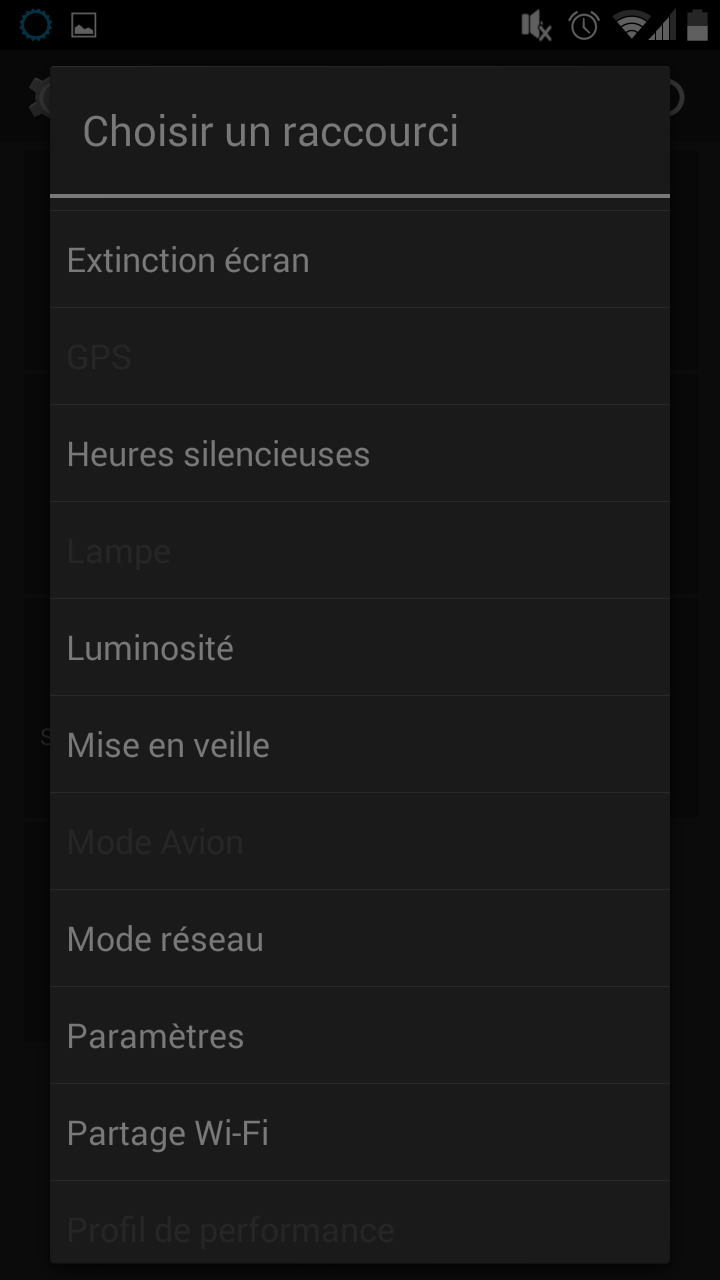Viewport: 720px width, 1280px height.
Task: Open the Paramètres shortcut entry
Action: (360, 1036)
